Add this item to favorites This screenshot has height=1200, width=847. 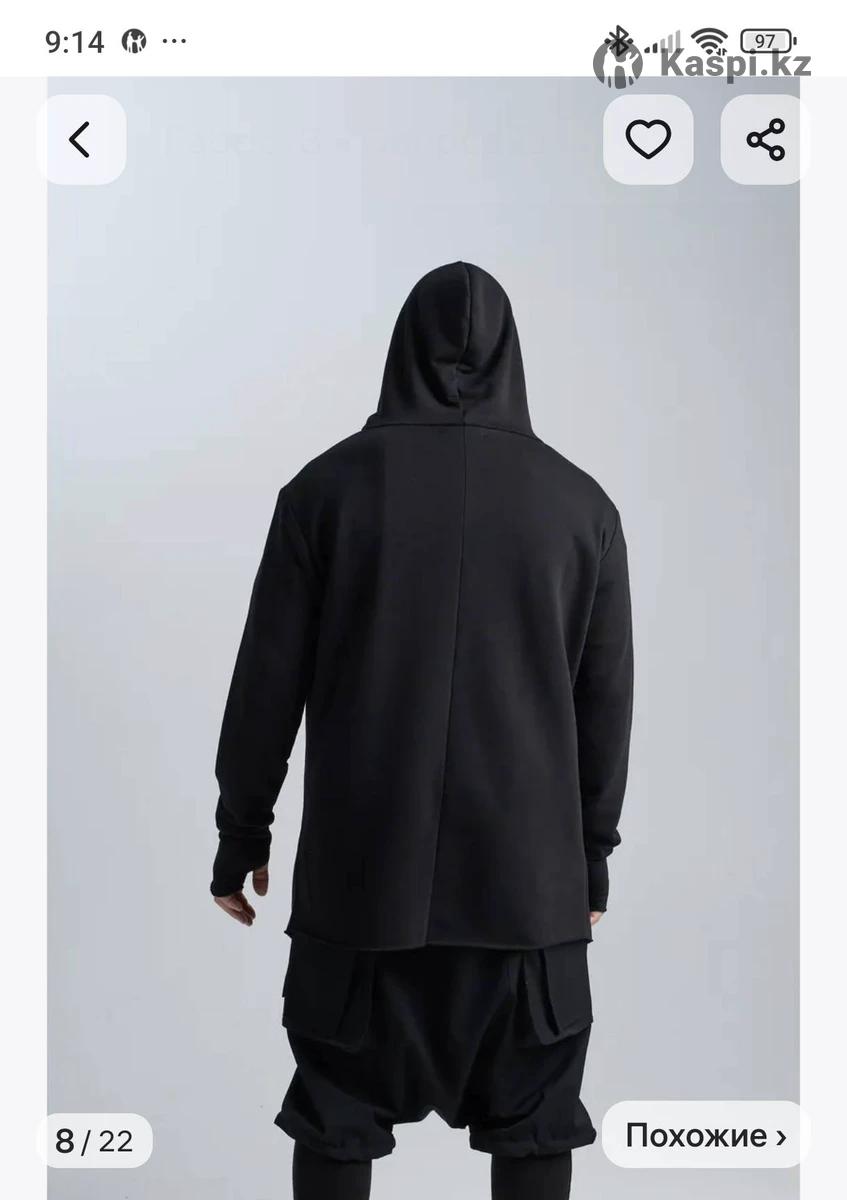[648, 140]
